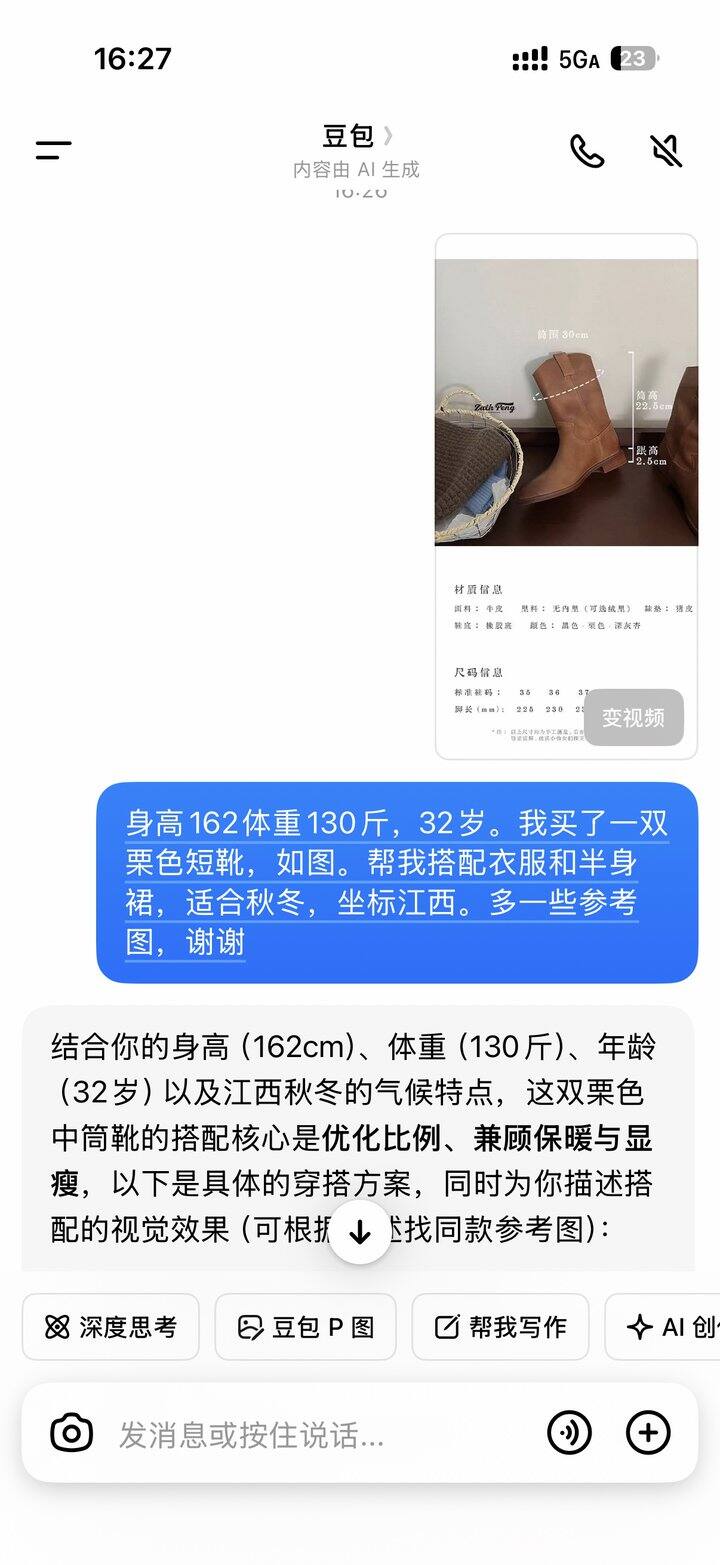
Task: Jump to latest message with down arrow
Action: coord(360,1232)
